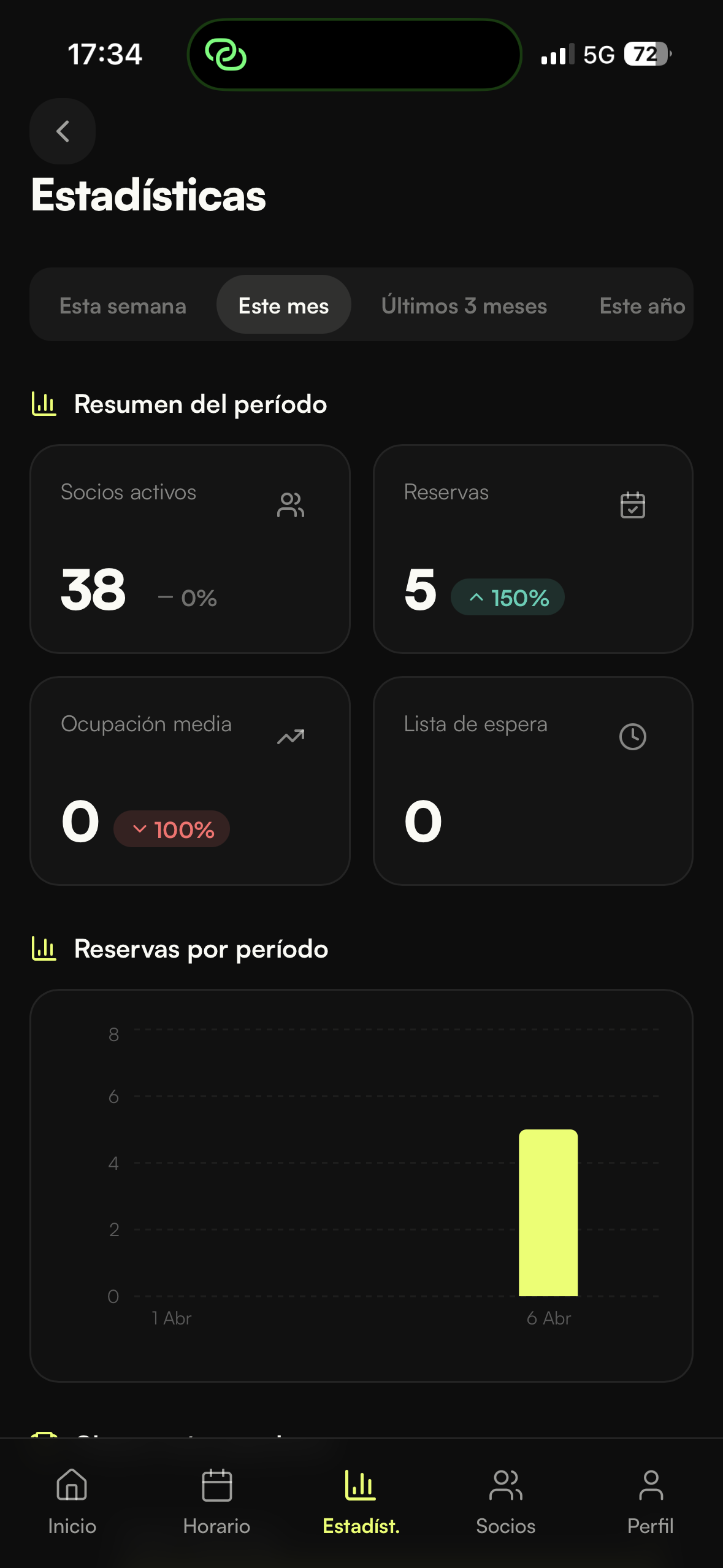This screenshot has height=1568, width=723.
Task: Select the Este año period filter
Action: click(x=642, y=305)
